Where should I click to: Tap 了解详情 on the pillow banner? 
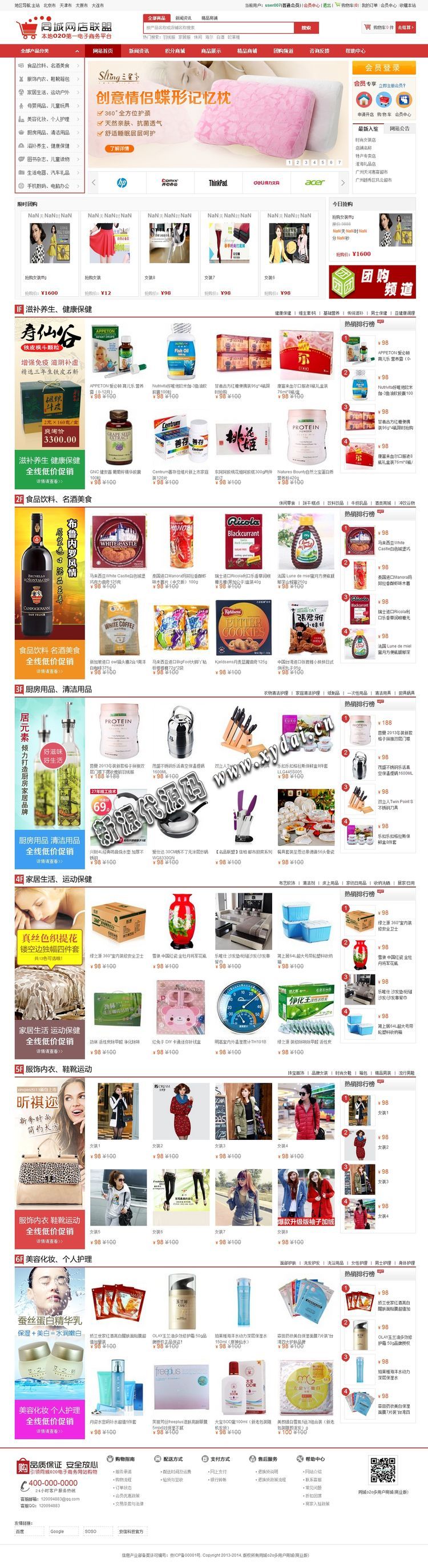coord(119,148)
